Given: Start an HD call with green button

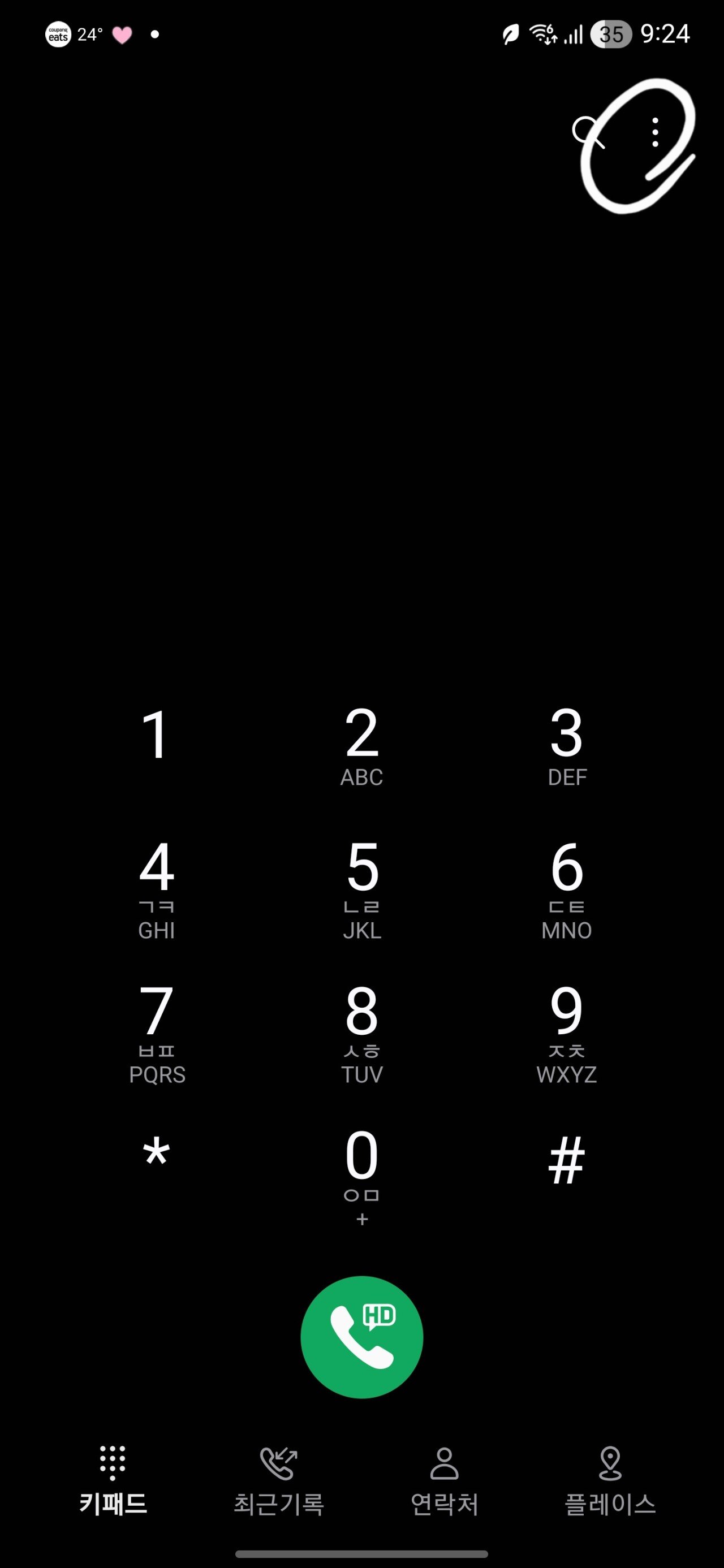Looking at the screenshot, I should [361, 1337].
